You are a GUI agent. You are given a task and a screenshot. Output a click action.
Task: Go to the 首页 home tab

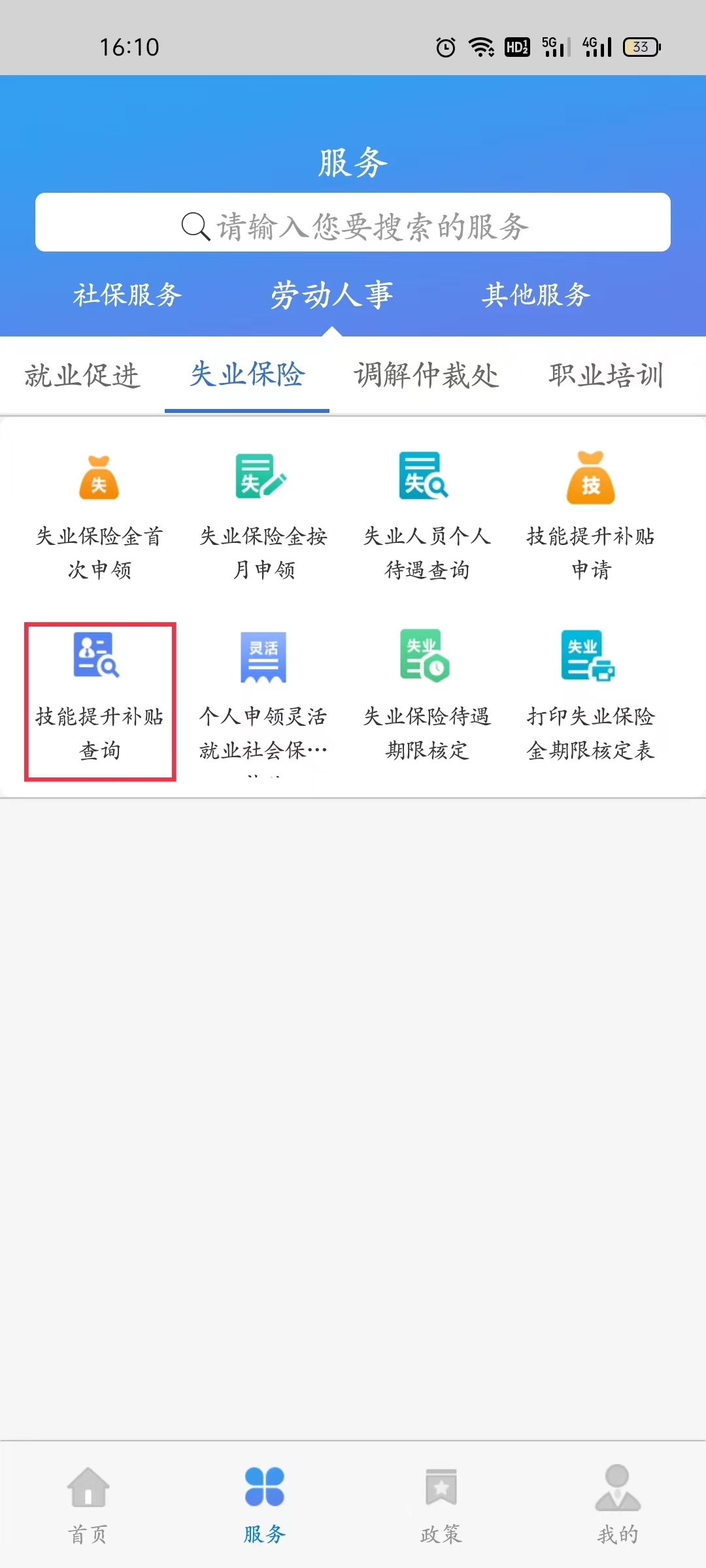(88, 1503)
